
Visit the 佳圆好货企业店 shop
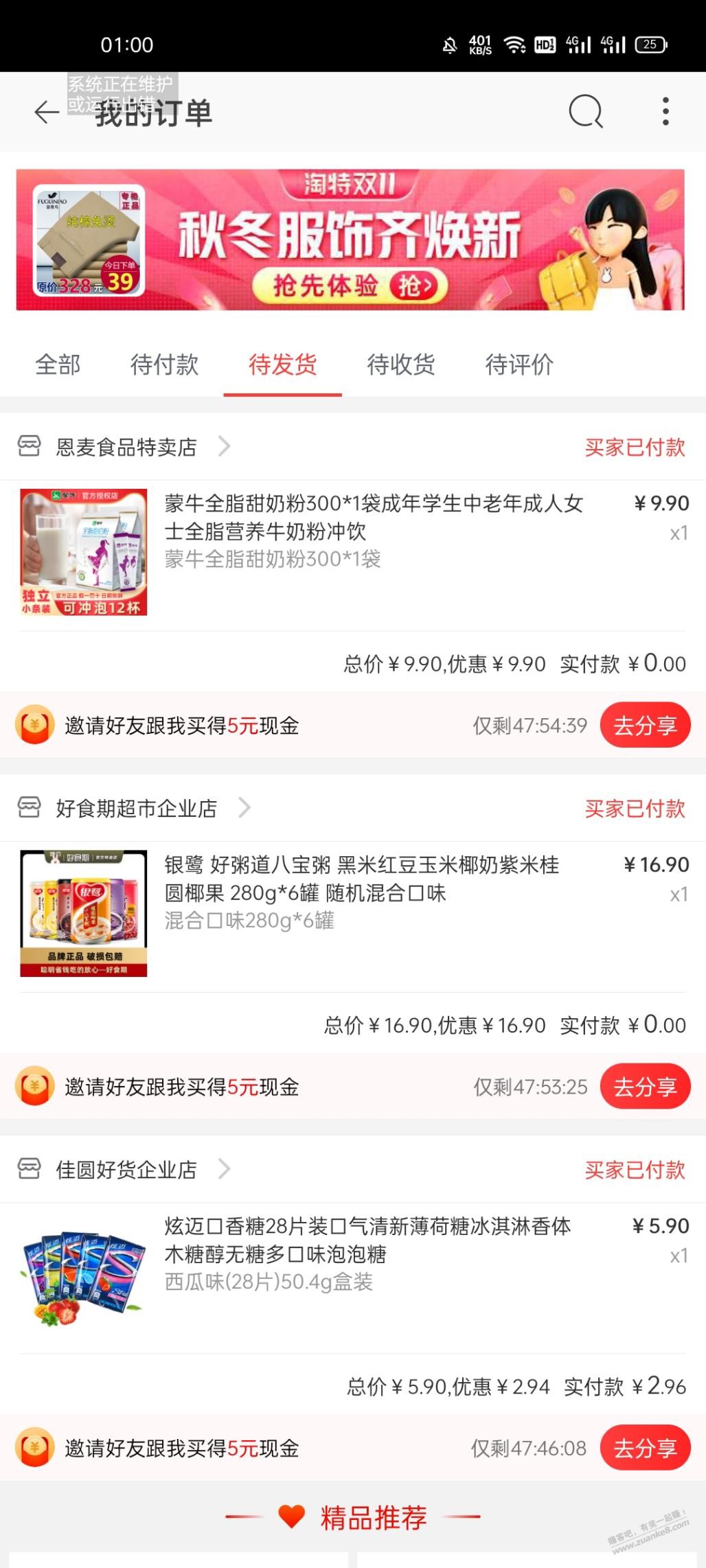[126, 1169]
